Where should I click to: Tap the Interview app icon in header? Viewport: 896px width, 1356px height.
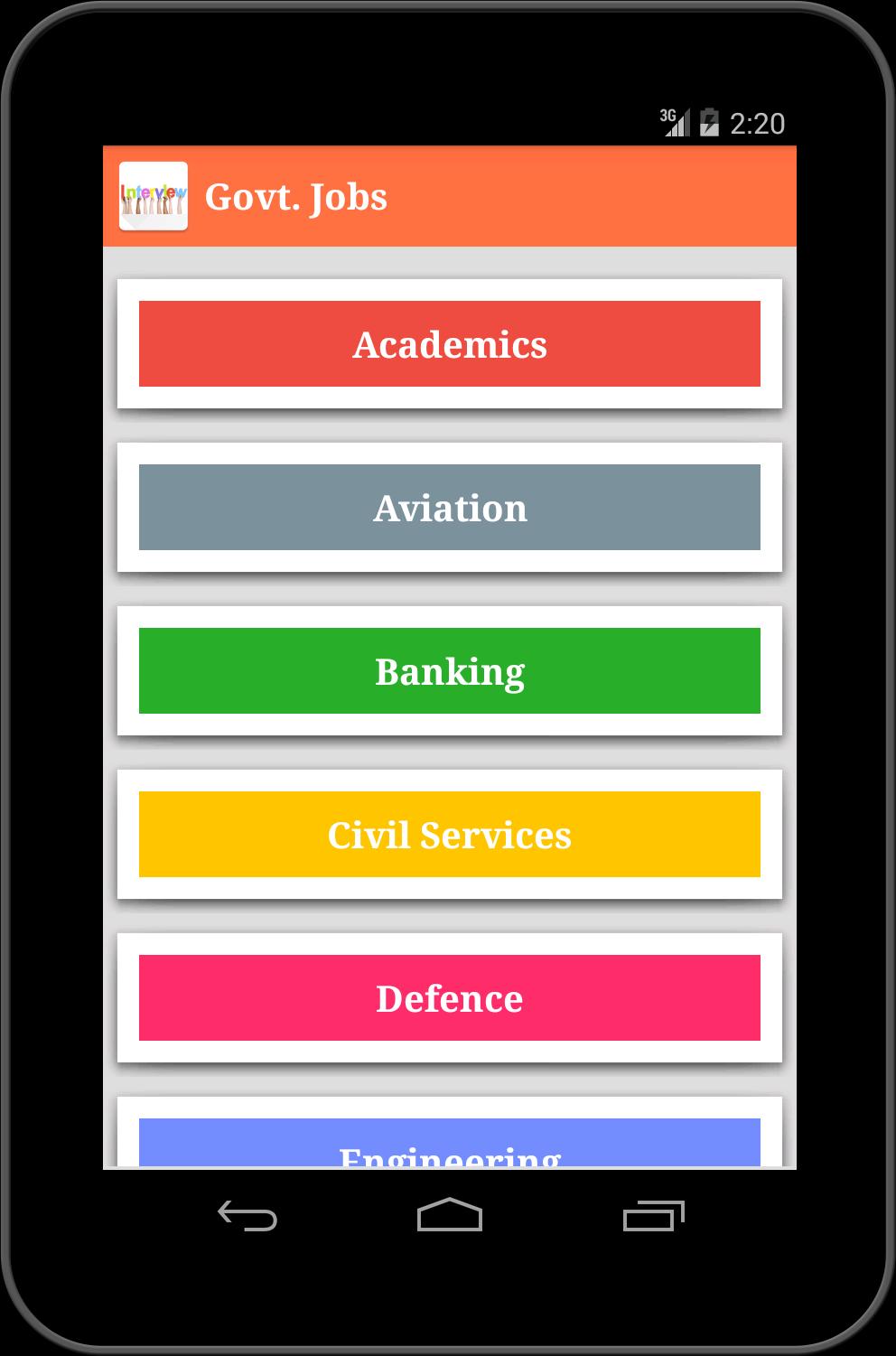[x=154, y=196]
